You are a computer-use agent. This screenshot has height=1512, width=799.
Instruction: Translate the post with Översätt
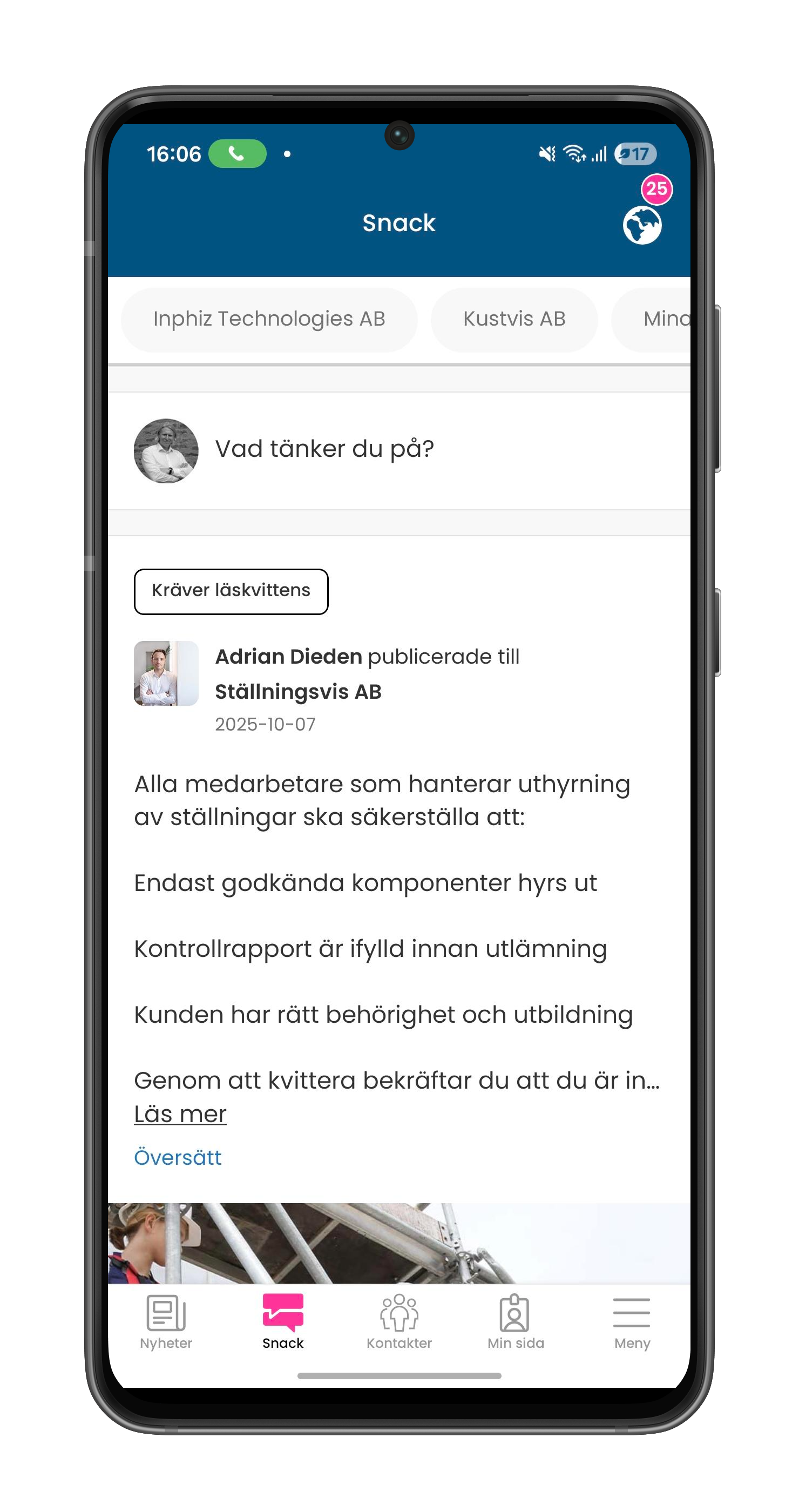coord(178,1157)
